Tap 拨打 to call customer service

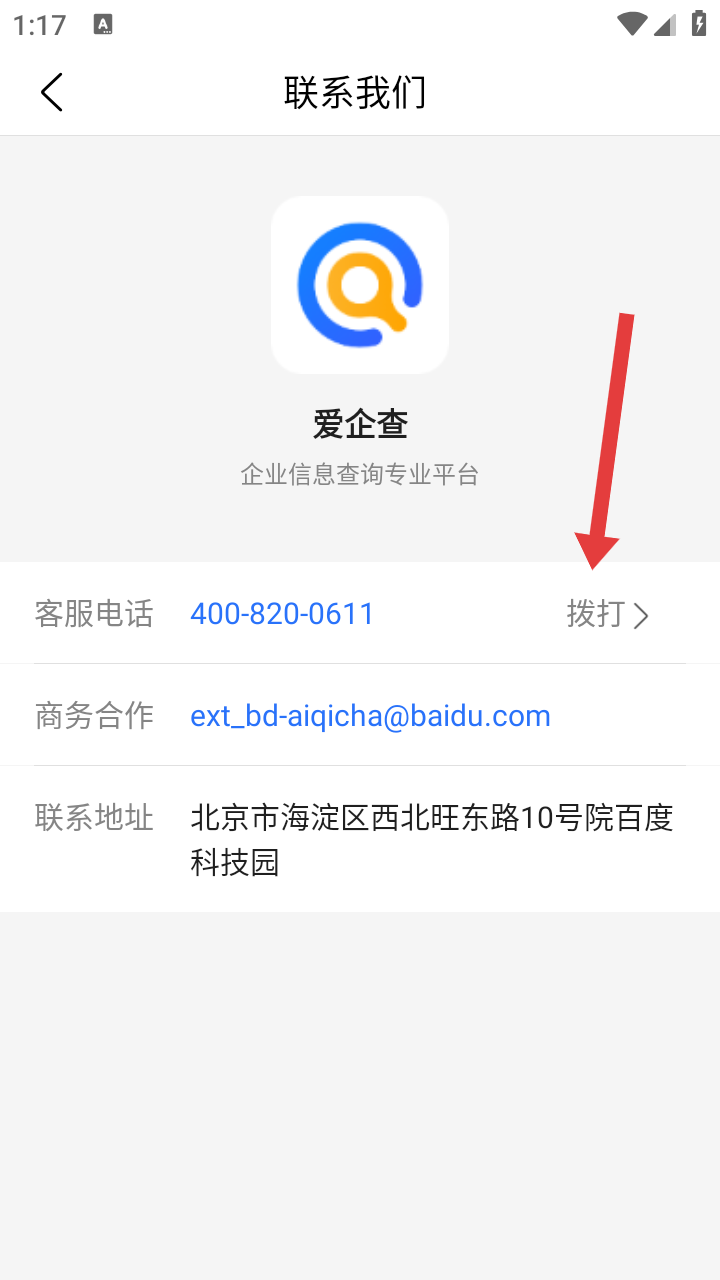point(607,614)
